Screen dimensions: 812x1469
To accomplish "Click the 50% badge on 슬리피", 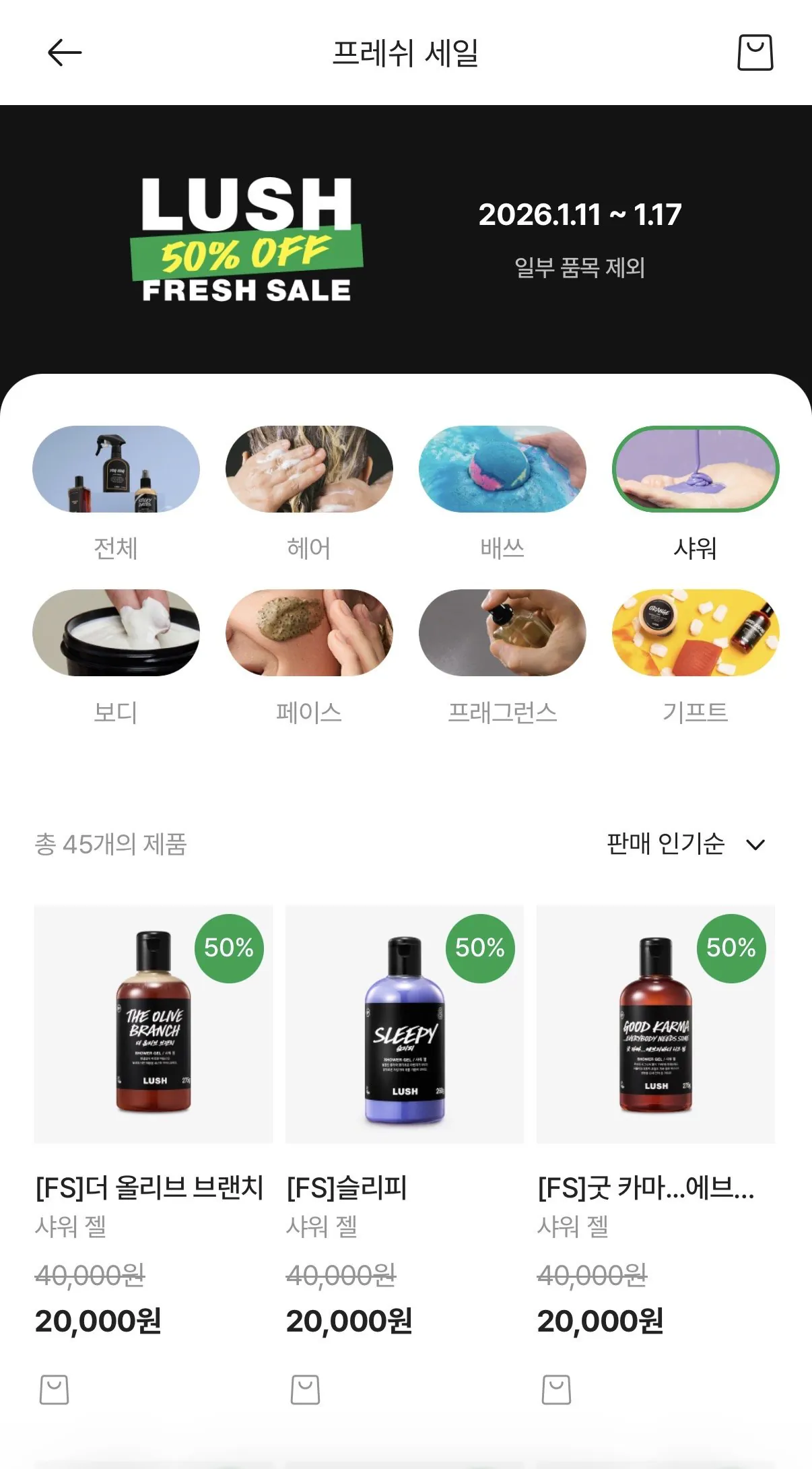I will pyautogui.click(x=479, y=950).
